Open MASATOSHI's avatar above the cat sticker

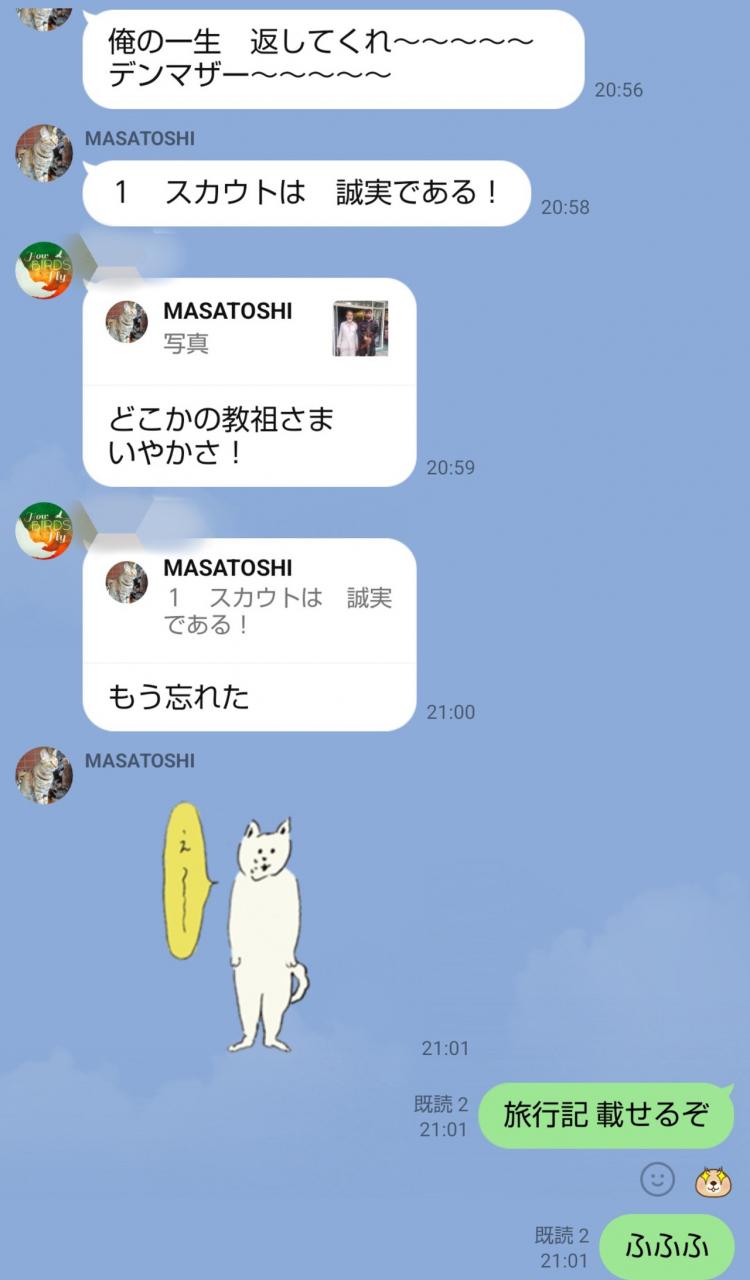[44, 775]
